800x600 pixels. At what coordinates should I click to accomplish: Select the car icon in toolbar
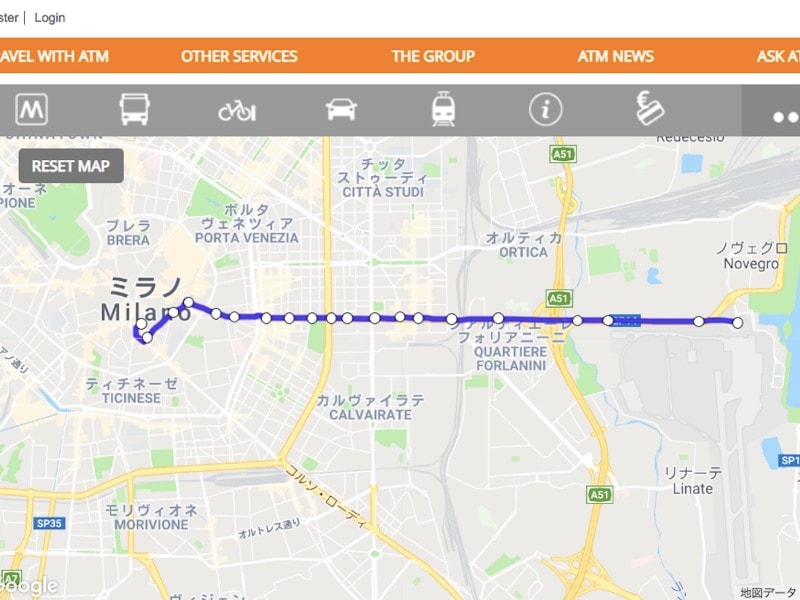click(340, 110)
